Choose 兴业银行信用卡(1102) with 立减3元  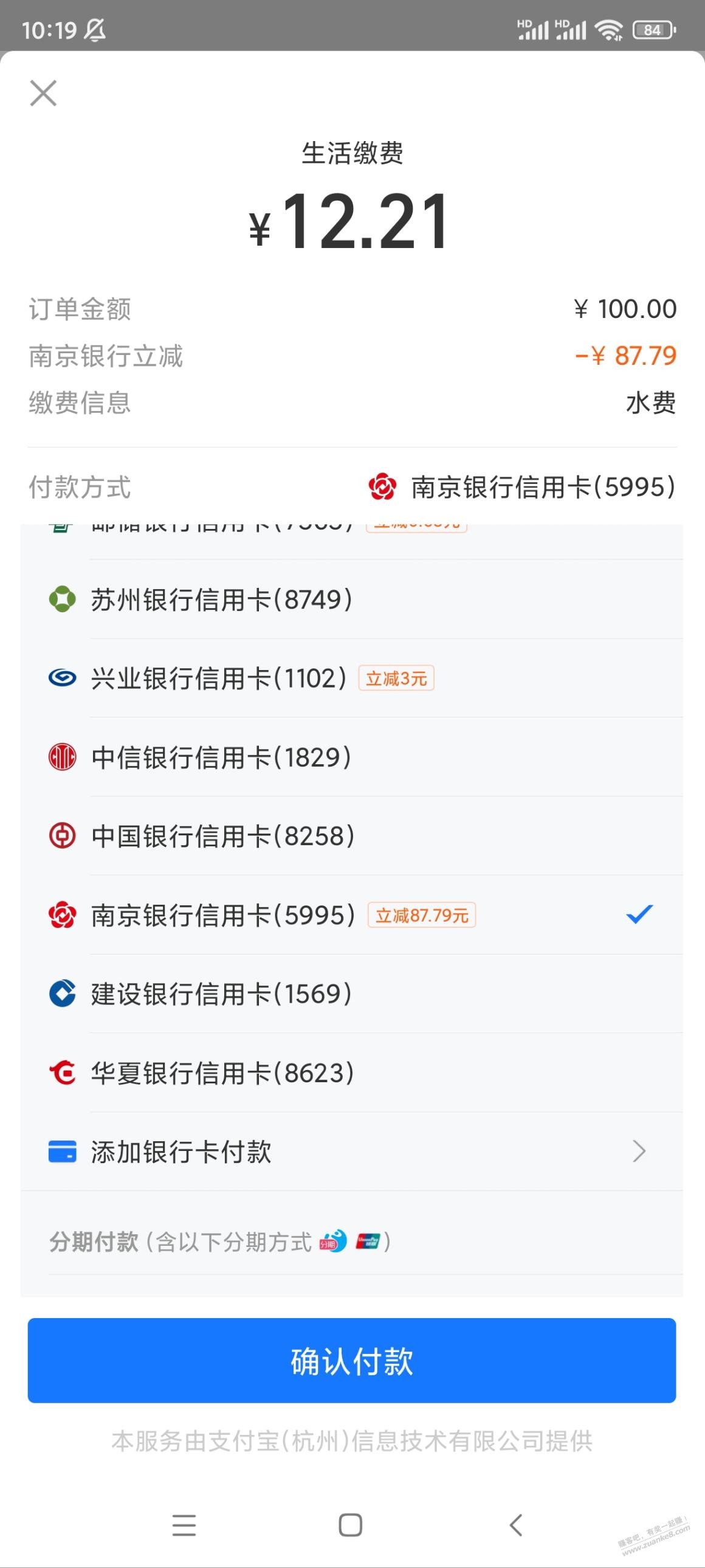click(x=351, y=678)
